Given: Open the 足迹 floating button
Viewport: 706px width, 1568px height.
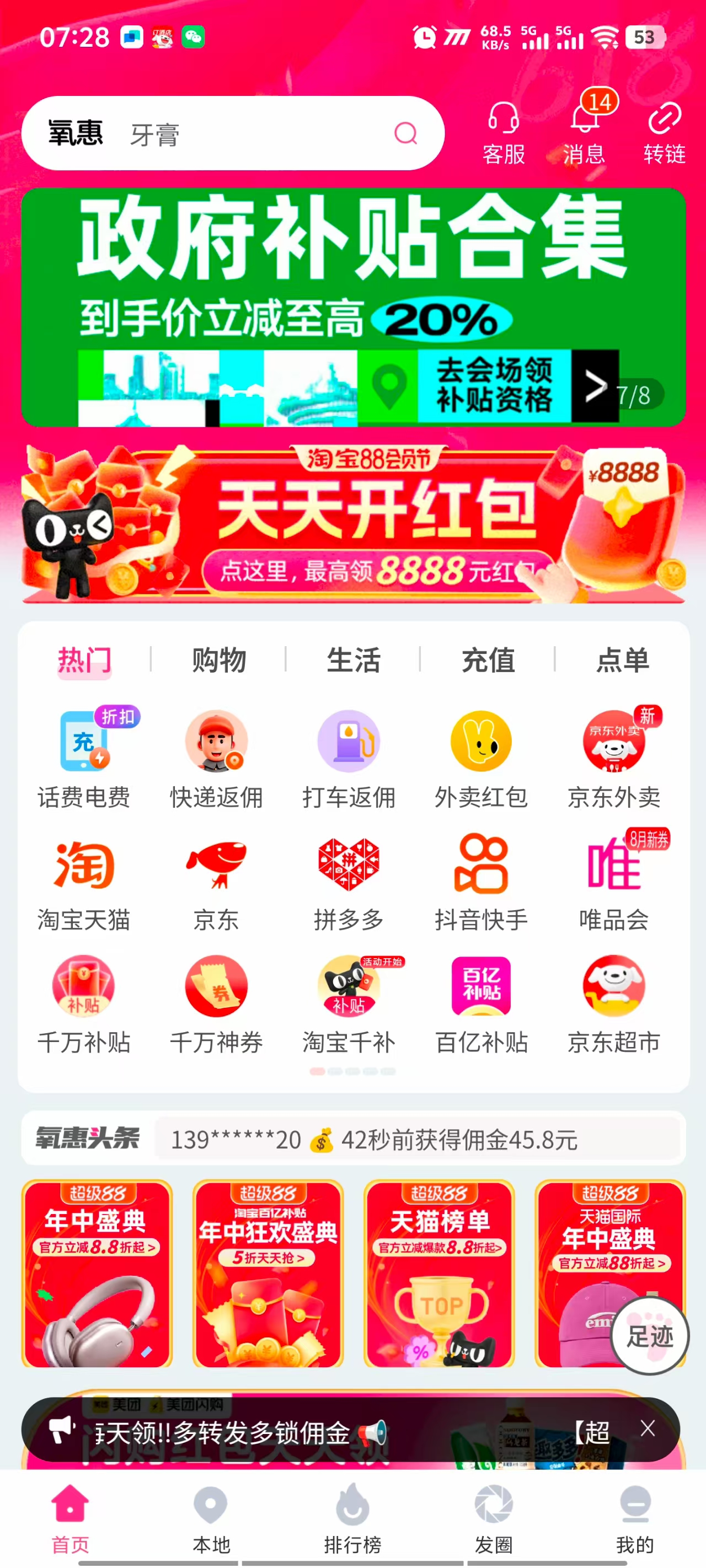Looking at the screenshot, I should pyautogui.click(x=650, y=1335).
